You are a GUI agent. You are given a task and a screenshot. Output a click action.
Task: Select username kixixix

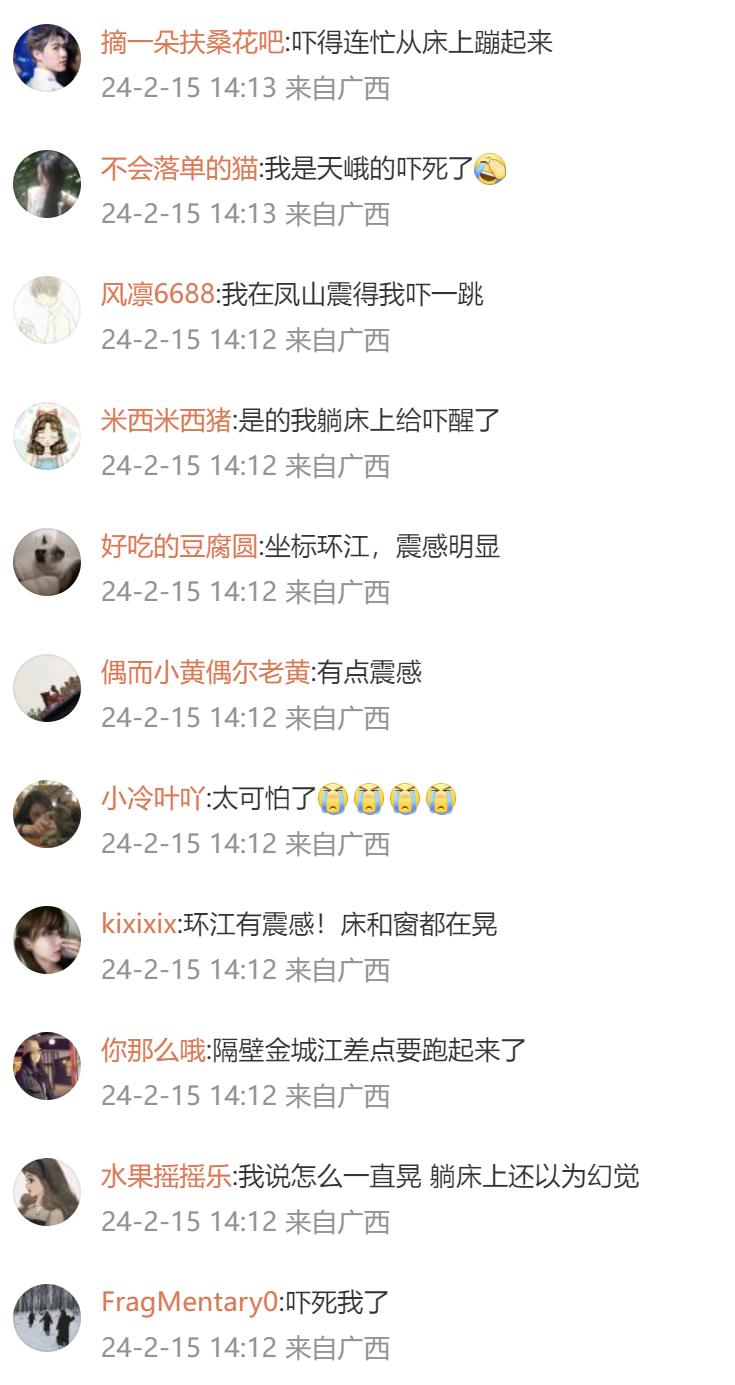(x=139, y=925)
